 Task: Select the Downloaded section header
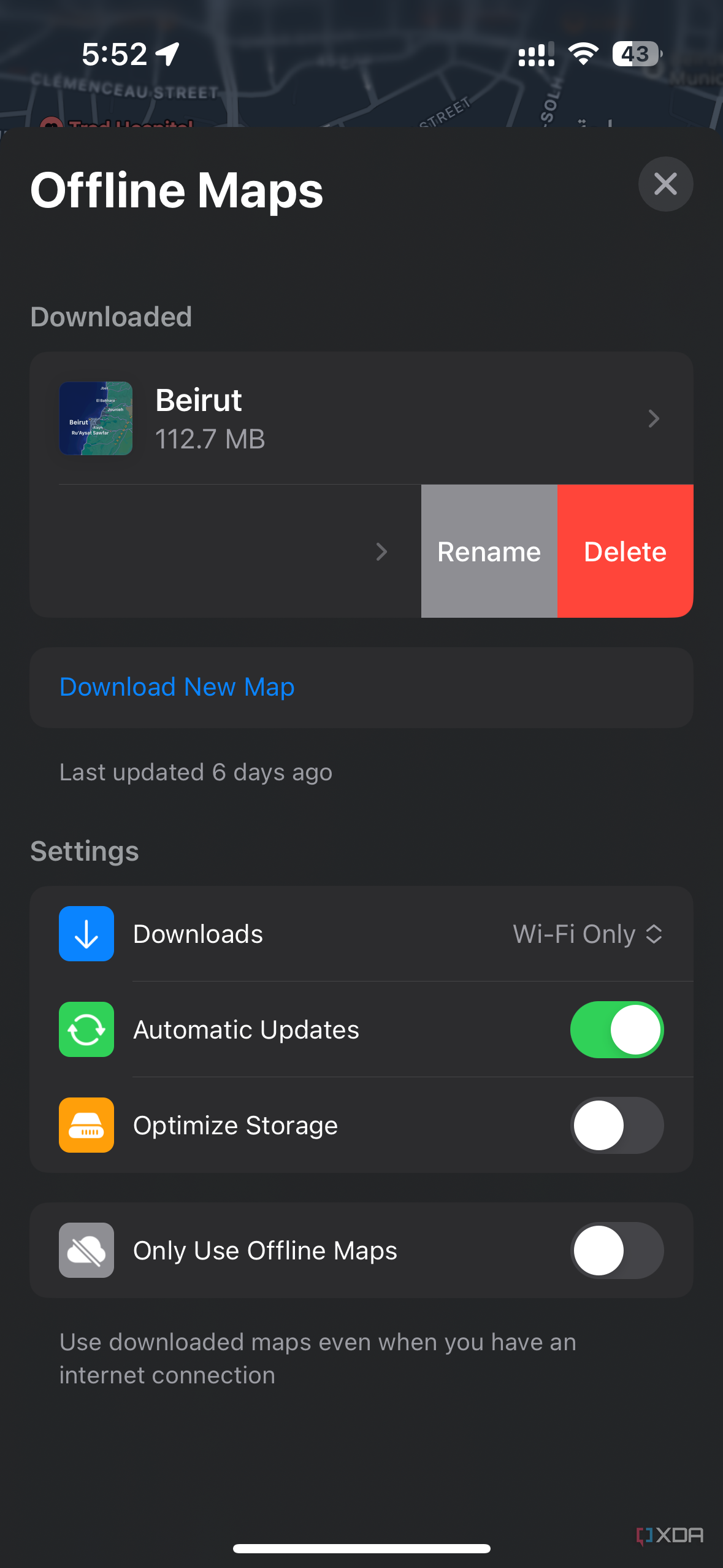click(x=111, y=316)
